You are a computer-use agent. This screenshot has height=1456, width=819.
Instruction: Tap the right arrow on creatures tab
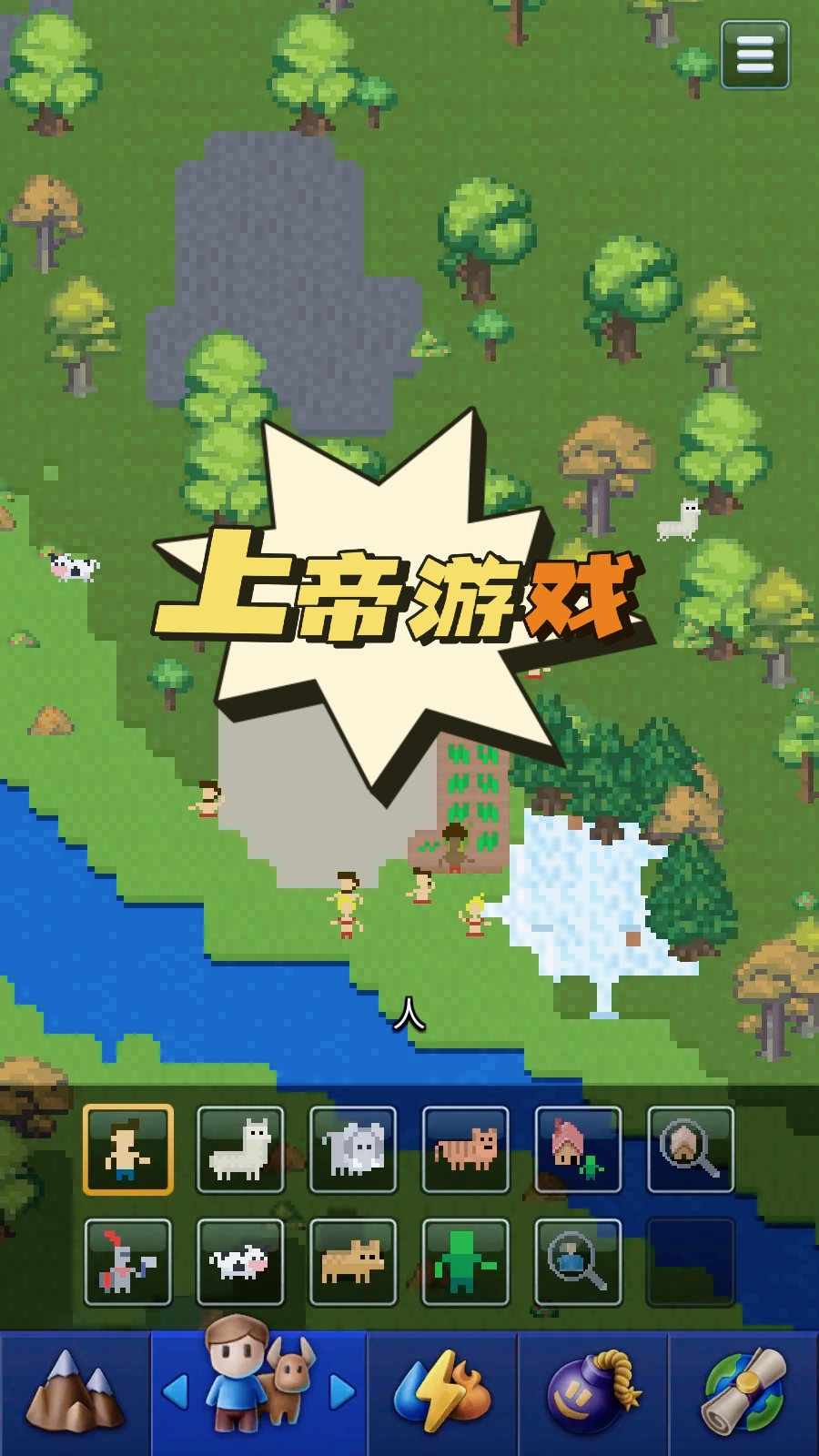pos(342,1392)
